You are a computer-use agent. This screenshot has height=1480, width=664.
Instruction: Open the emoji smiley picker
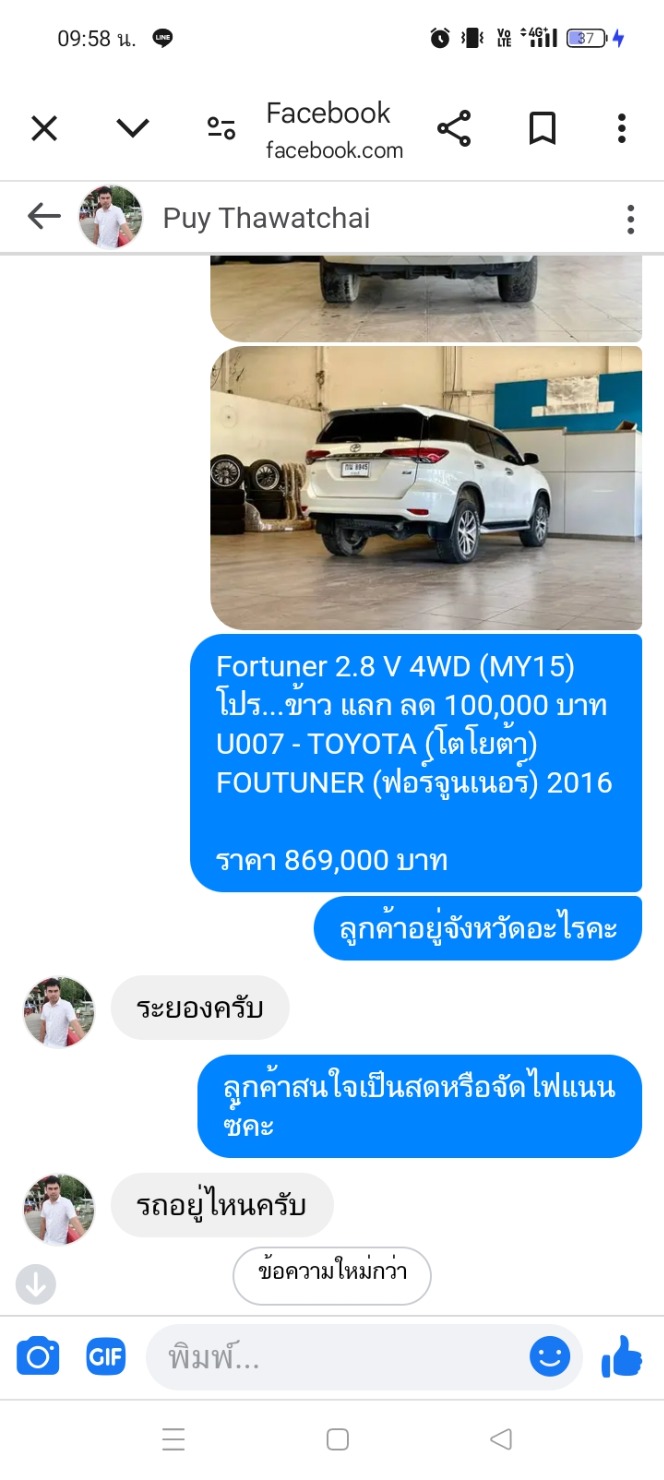[549, 1357]
